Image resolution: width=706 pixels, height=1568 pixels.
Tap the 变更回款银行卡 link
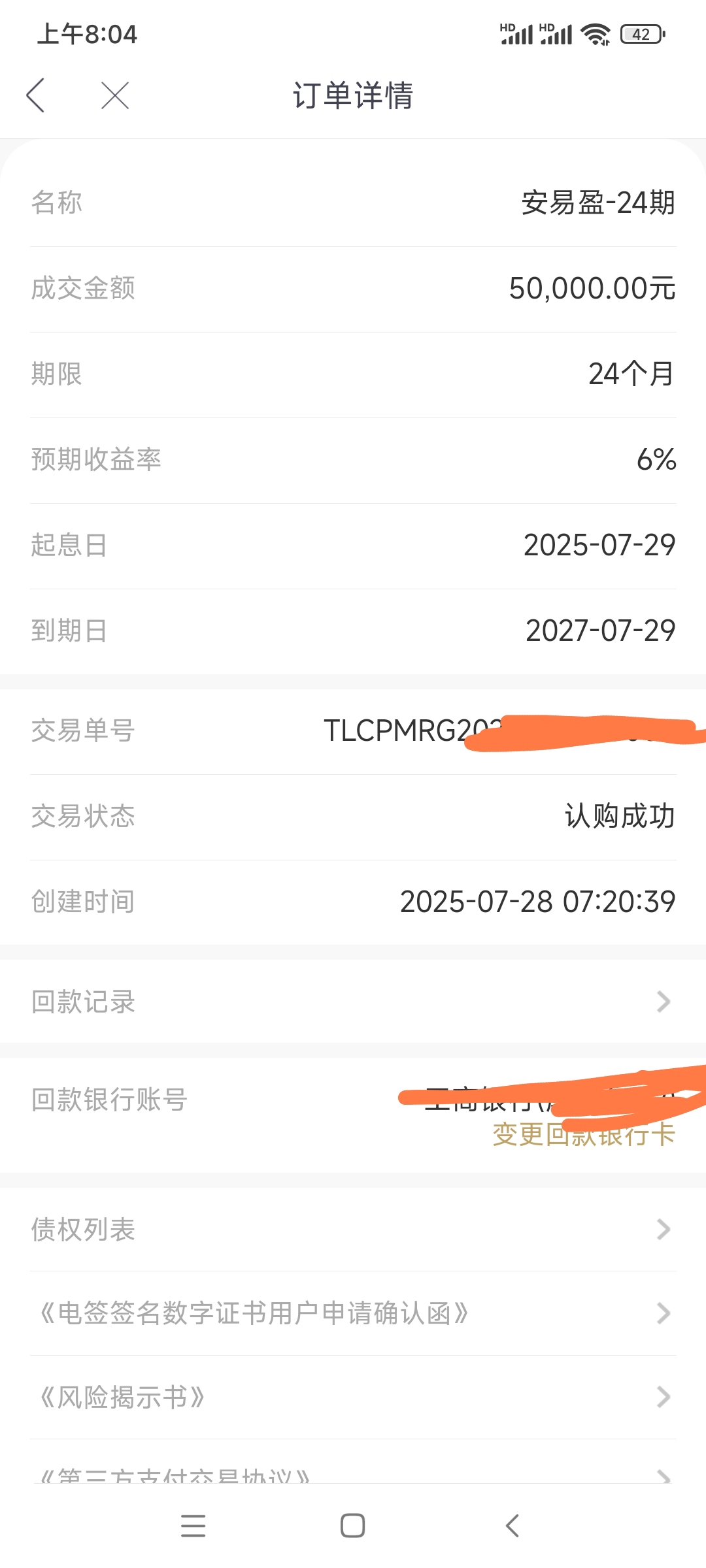(x=583, y=1135)
